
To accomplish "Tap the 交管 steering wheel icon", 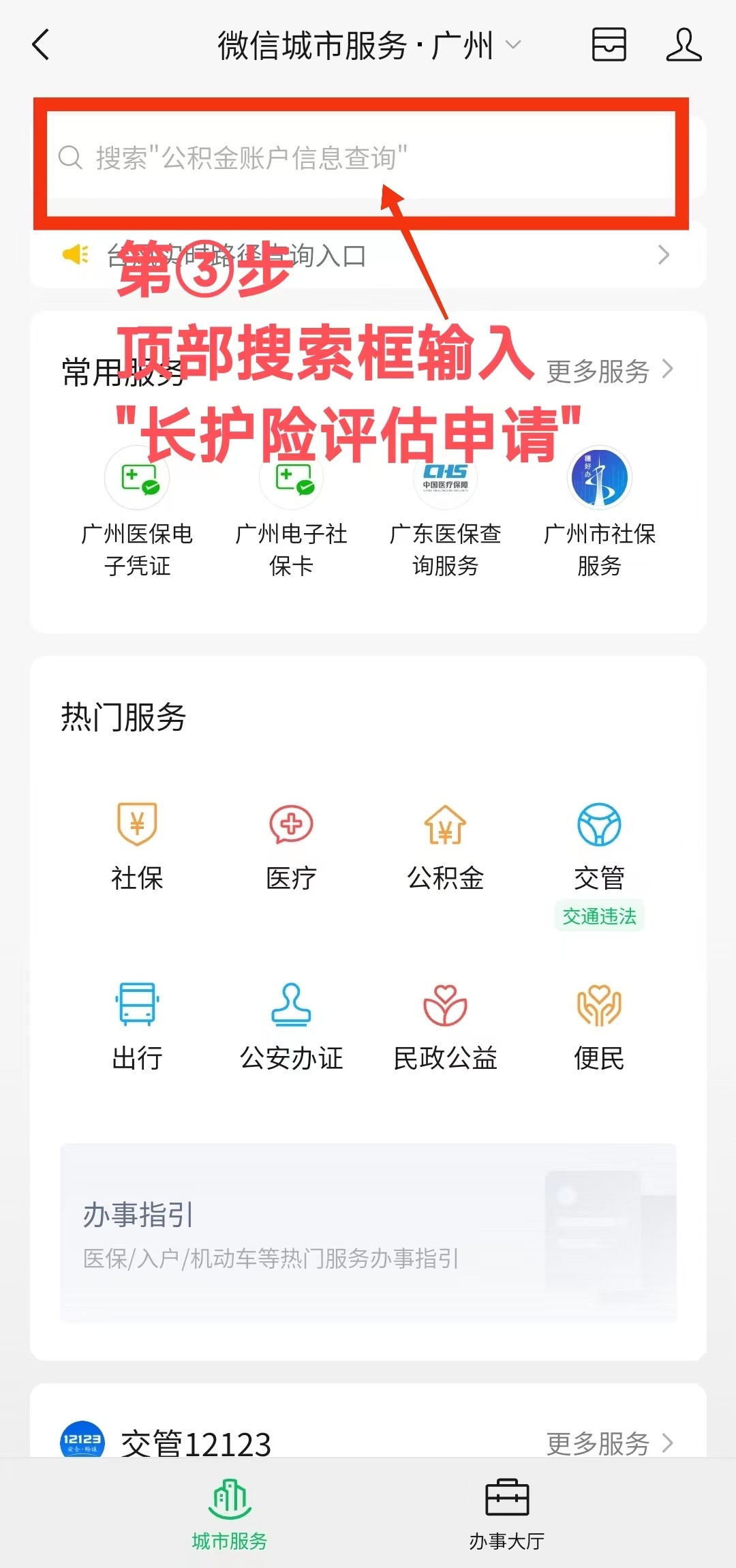I will [599, 825].
